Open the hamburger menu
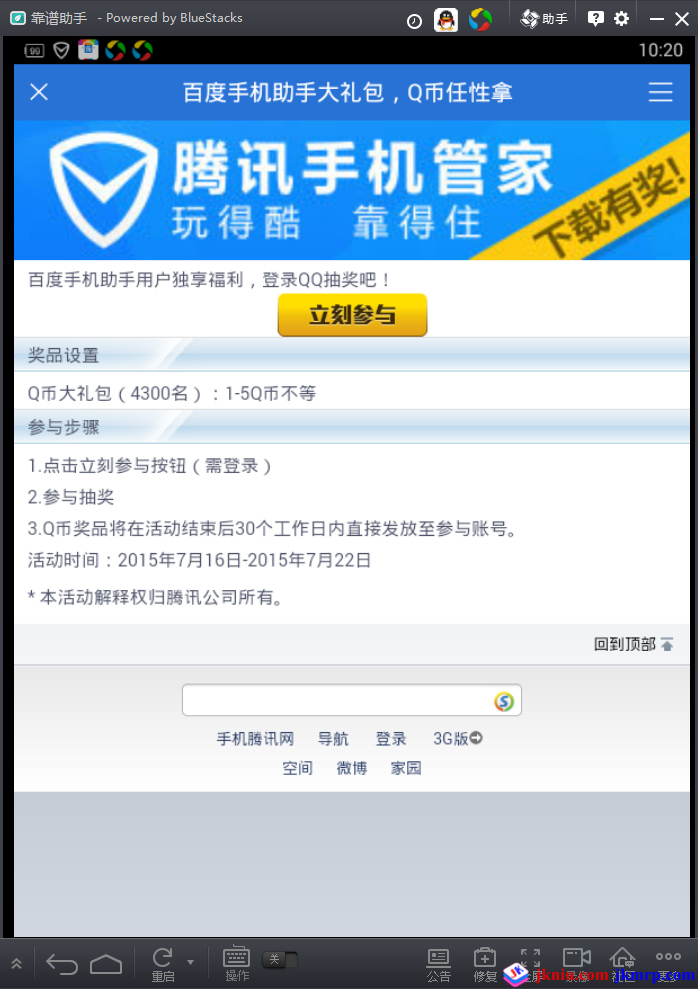The image size is (698, 989). 660,92
